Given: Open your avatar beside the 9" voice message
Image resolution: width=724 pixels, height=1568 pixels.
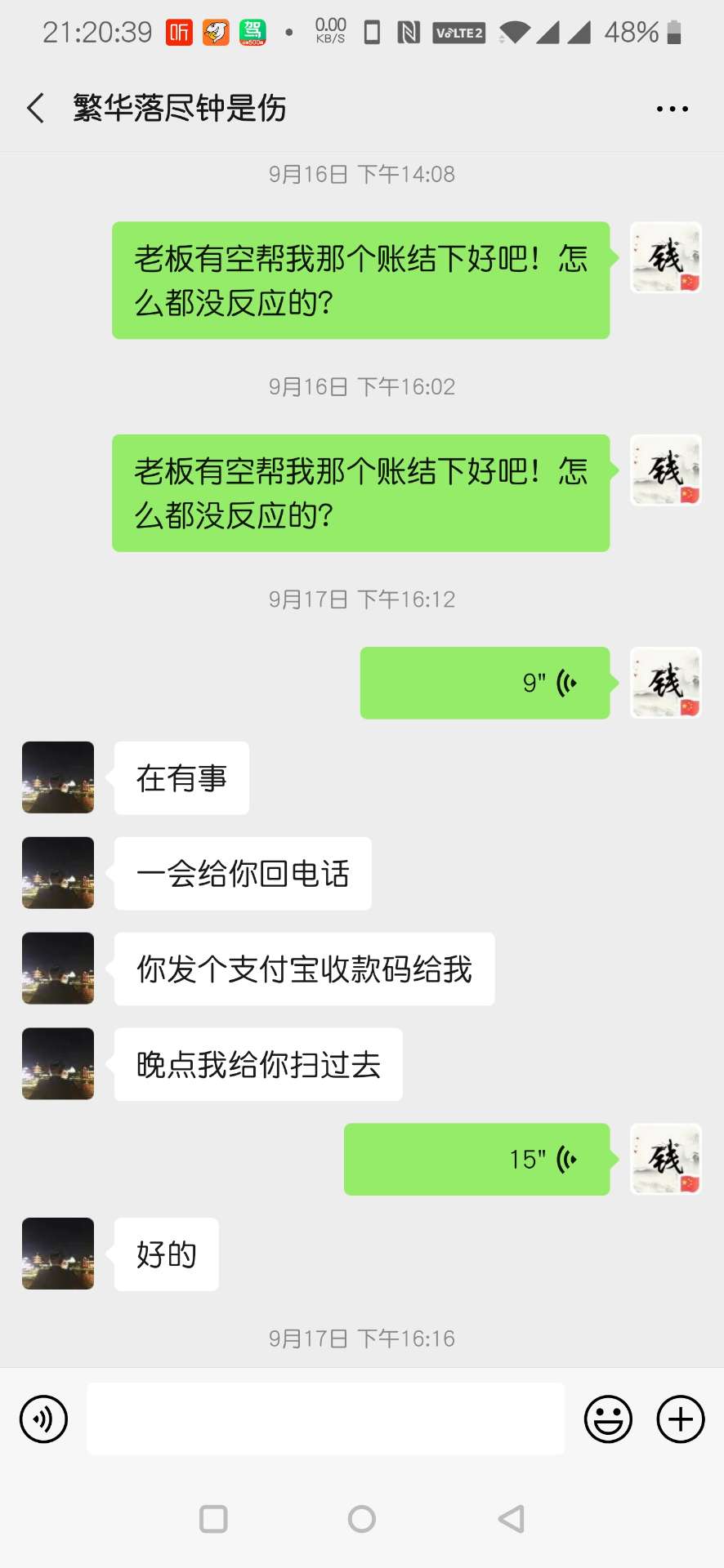Looking at the screenshot, I should click(x=665, y=683).
